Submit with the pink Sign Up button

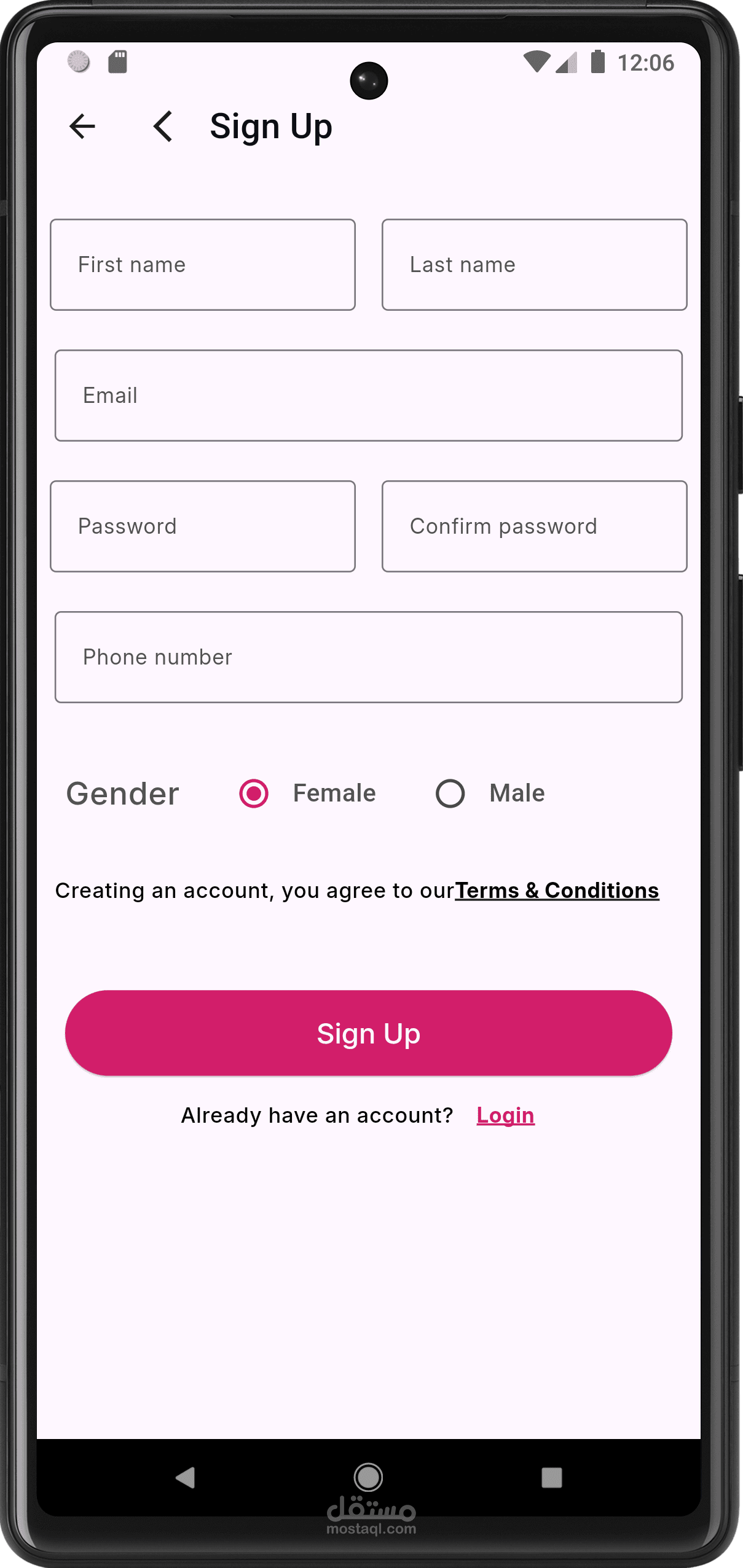click(x=369, y=1033)
